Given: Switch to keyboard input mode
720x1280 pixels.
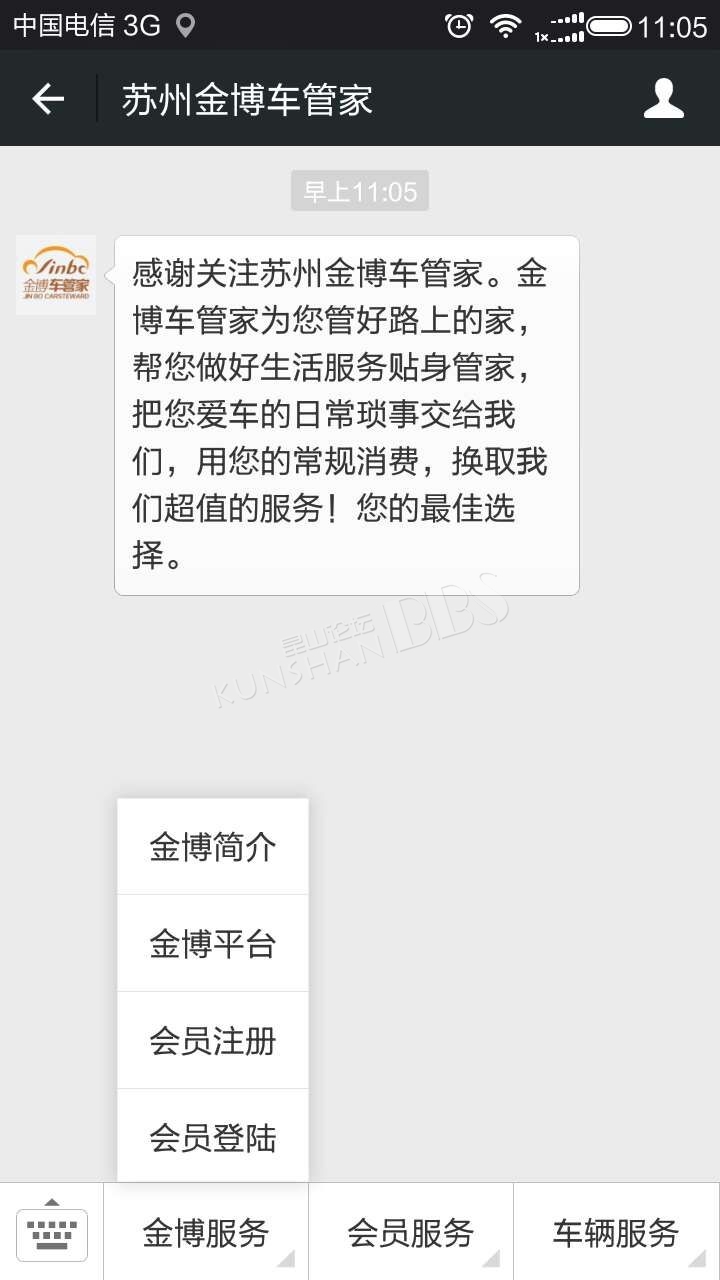Looking at the screenshot, I should (x=52, y=1232).
